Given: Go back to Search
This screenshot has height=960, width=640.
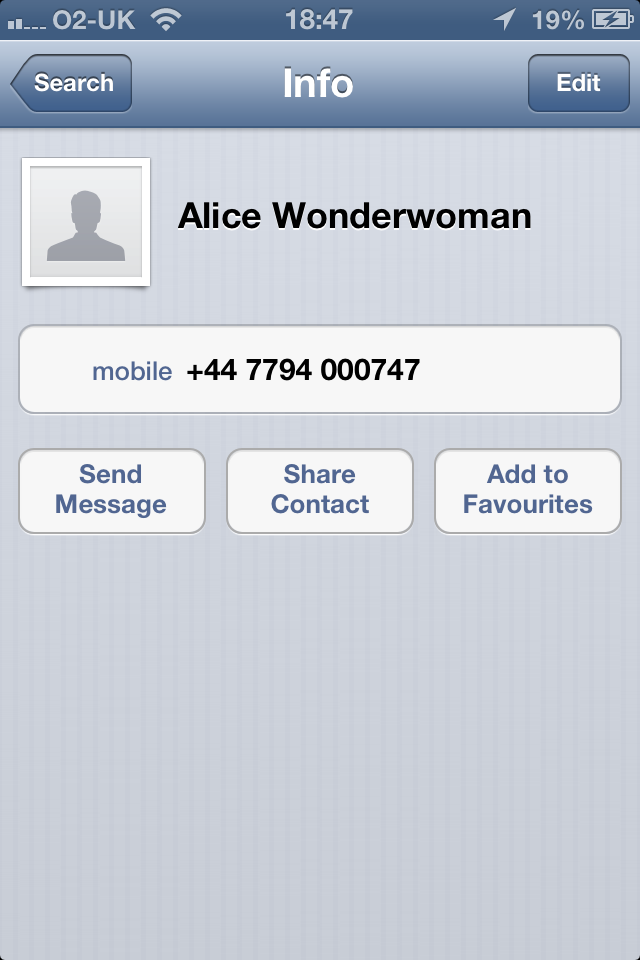Looking at the screenshot, I should [x=72, y=83].
